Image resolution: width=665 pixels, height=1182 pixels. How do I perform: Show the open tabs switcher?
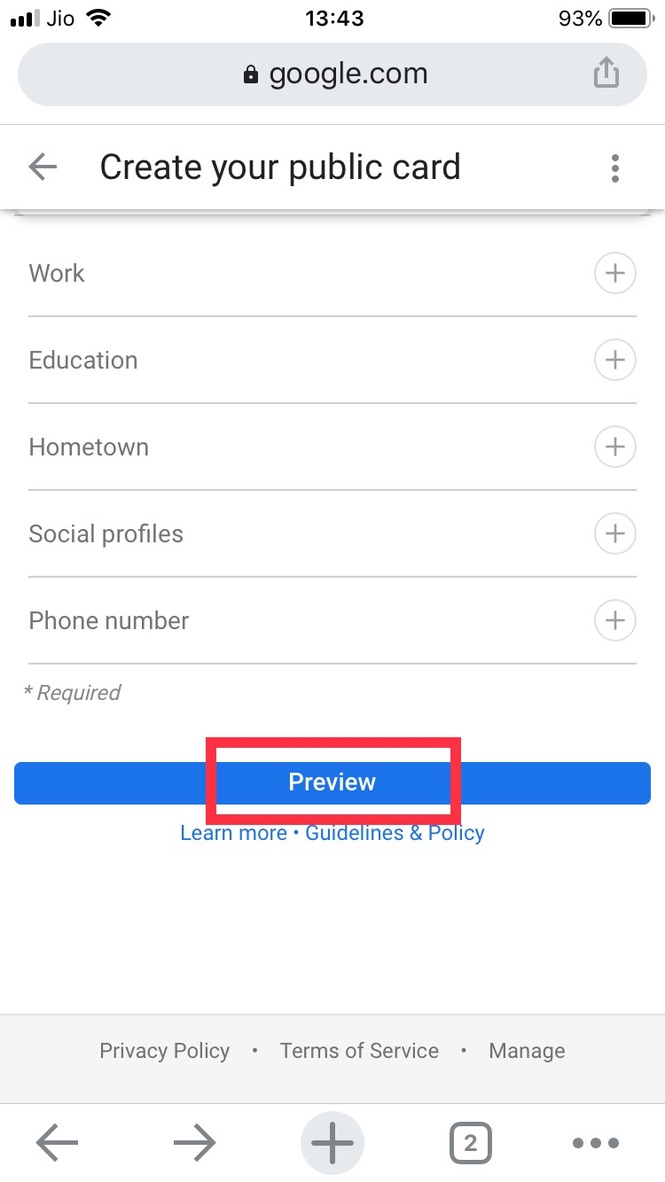pyautogui.click(x=470, y=1143)
